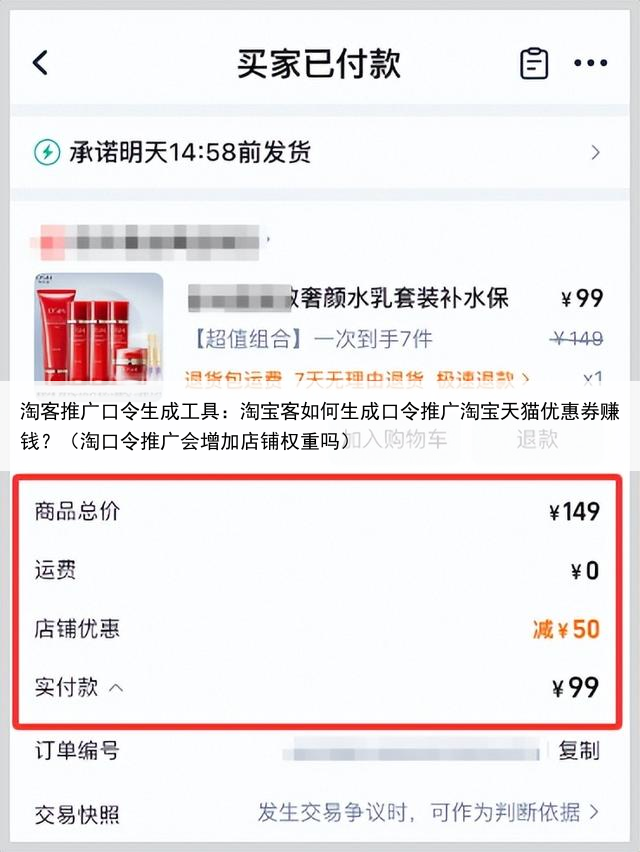Open the 交易快照 transaction snapshot row
640x852 pixels.
(x=320, y=812)
